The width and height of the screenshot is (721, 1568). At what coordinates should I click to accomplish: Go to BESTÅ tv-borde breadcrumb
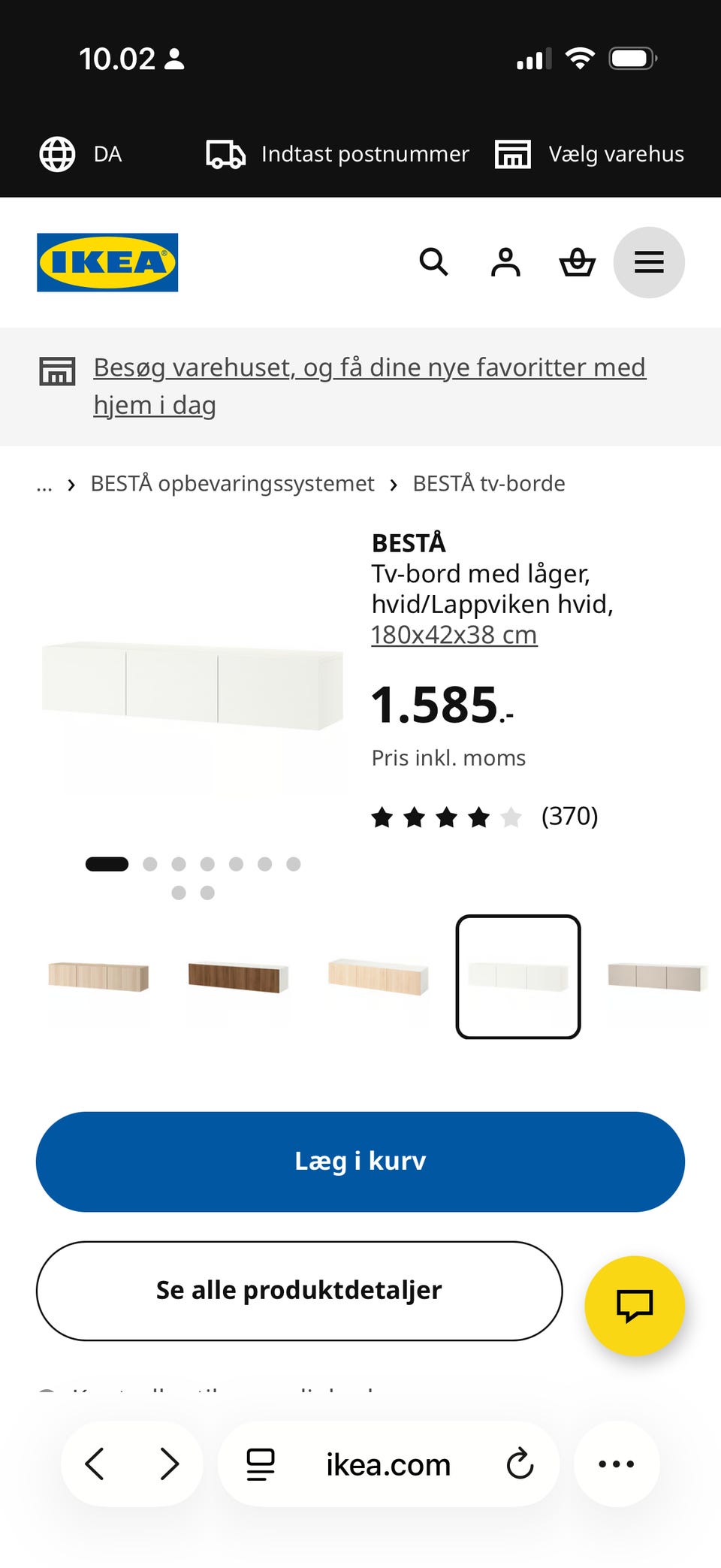(x=489, y=483)
